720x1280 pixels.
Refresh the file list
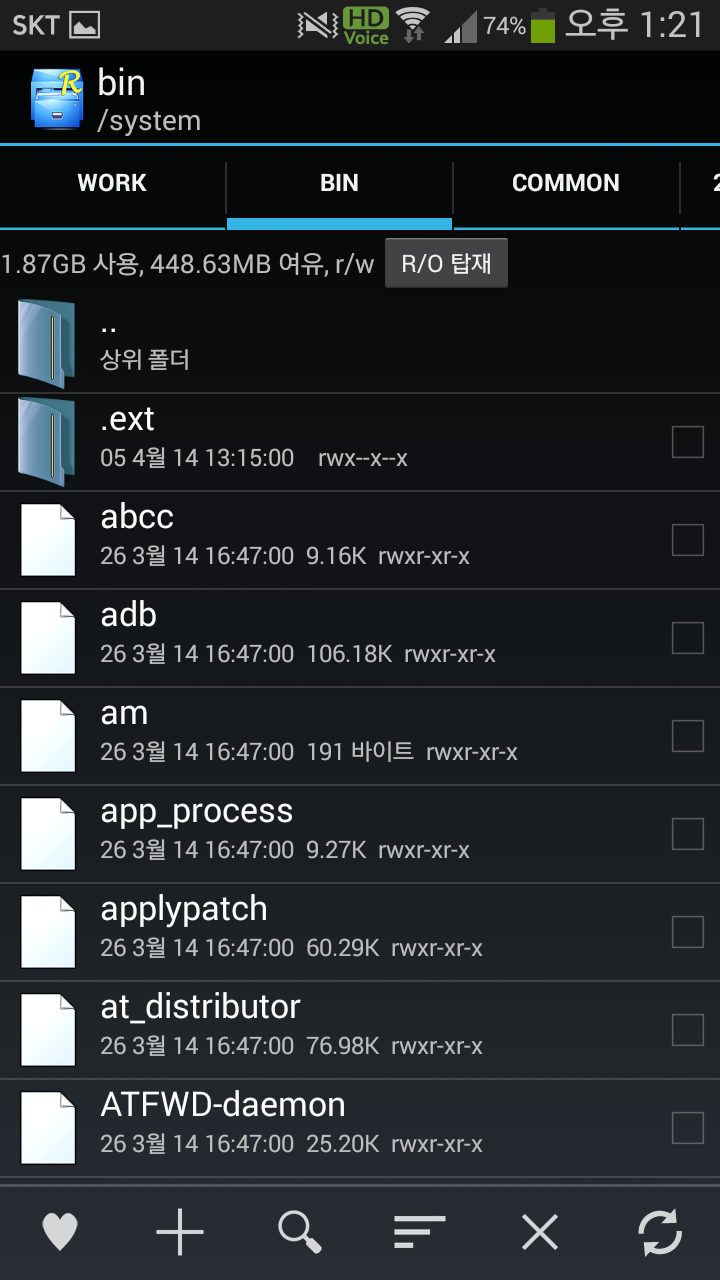(660, 1232)
